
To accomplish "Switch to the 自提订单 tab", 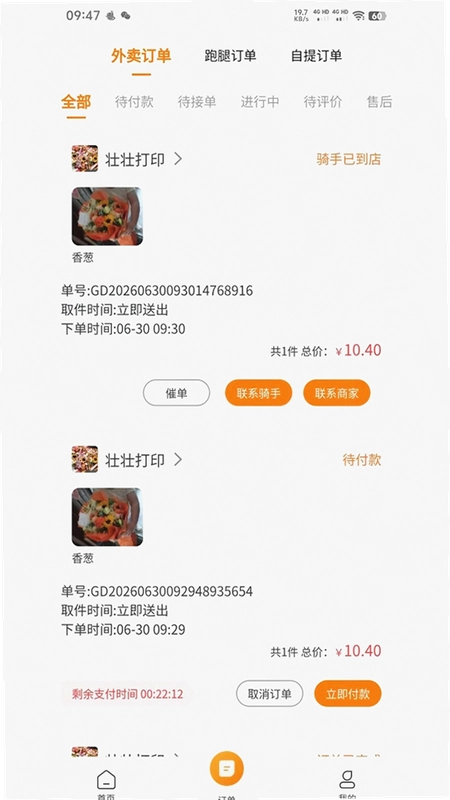I will [316, 56].
